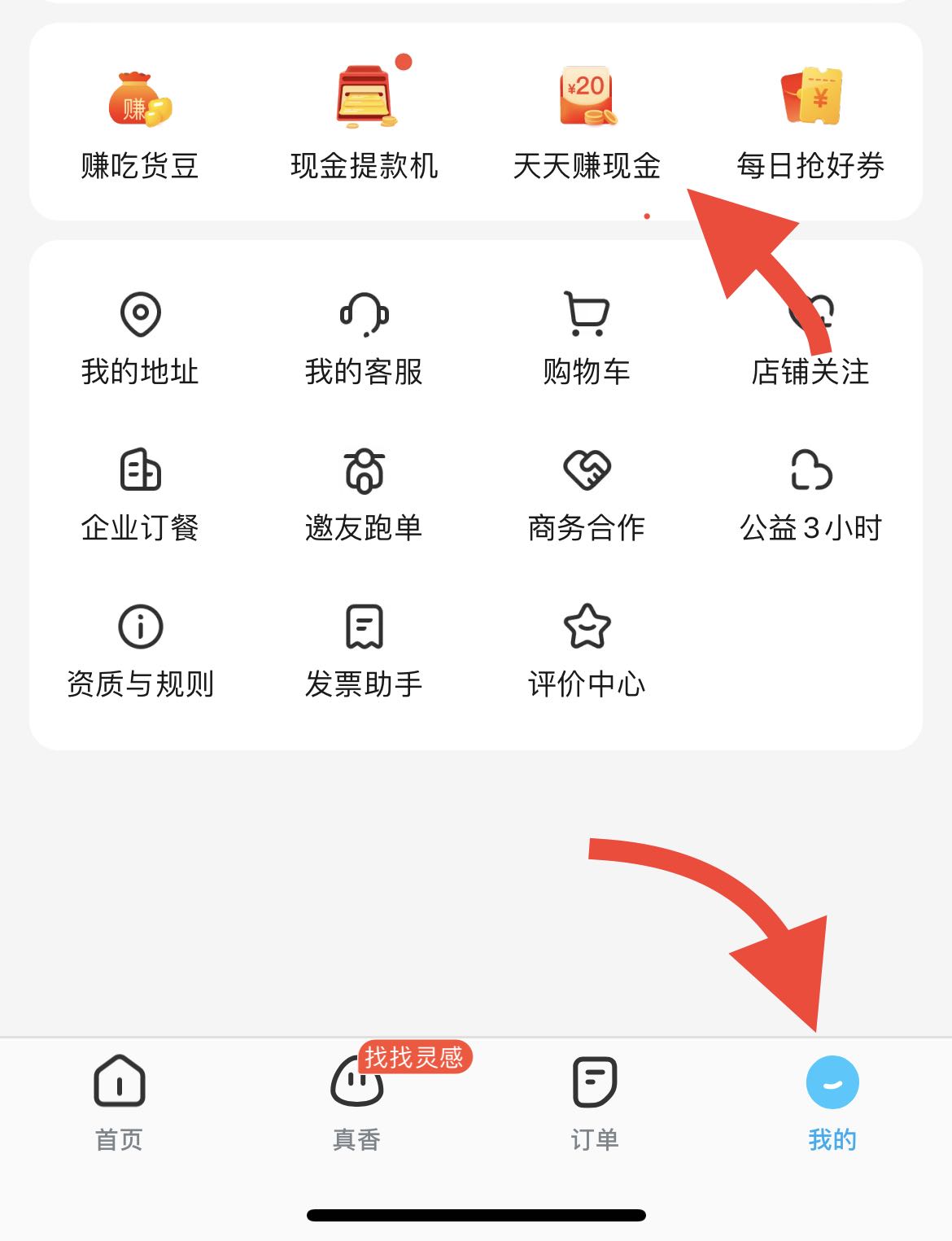
Task: View 店铺关注 followed shops
Action: [x=810, y=352]
